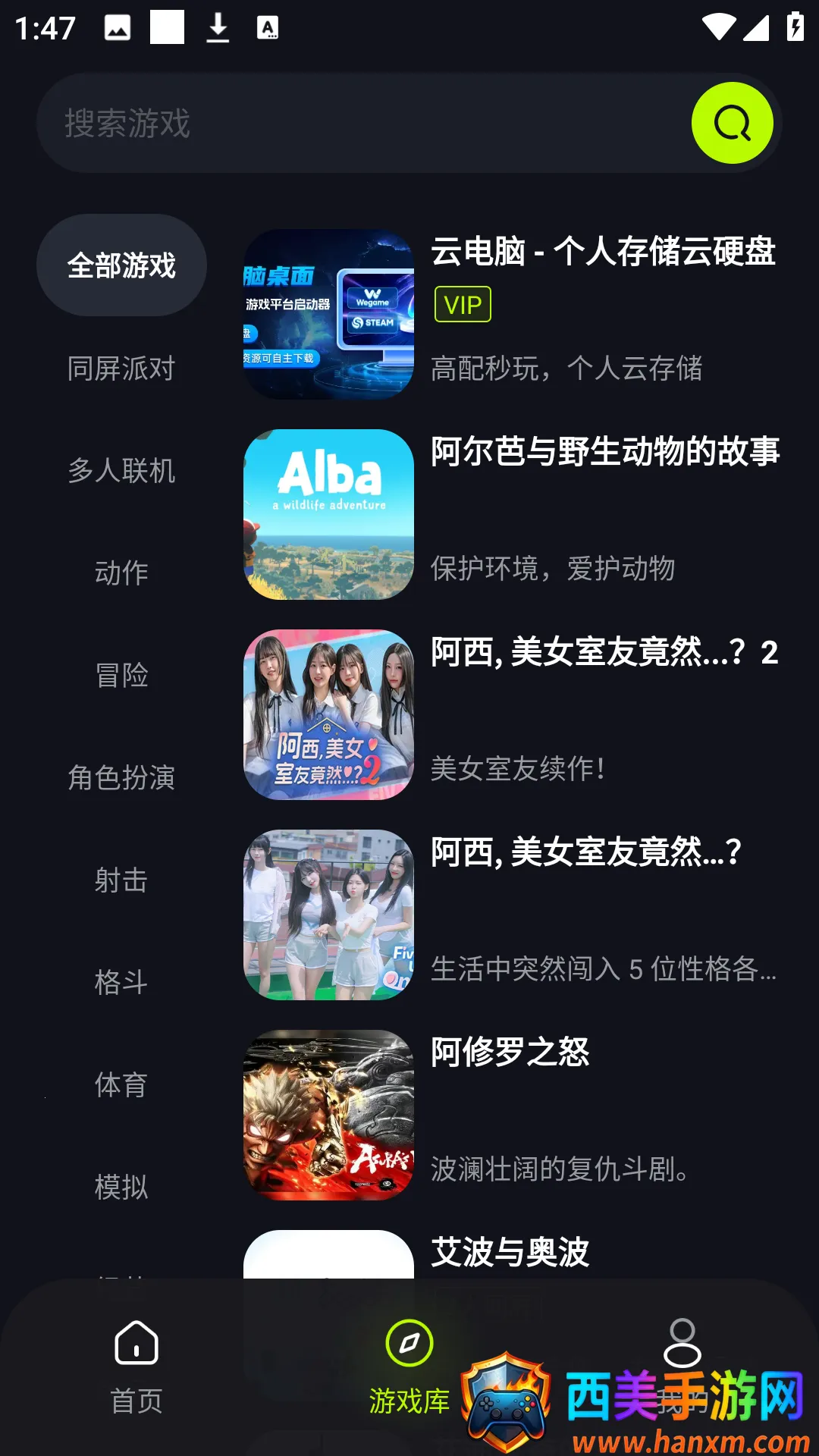Show 冒险 games

coord(121,675)
